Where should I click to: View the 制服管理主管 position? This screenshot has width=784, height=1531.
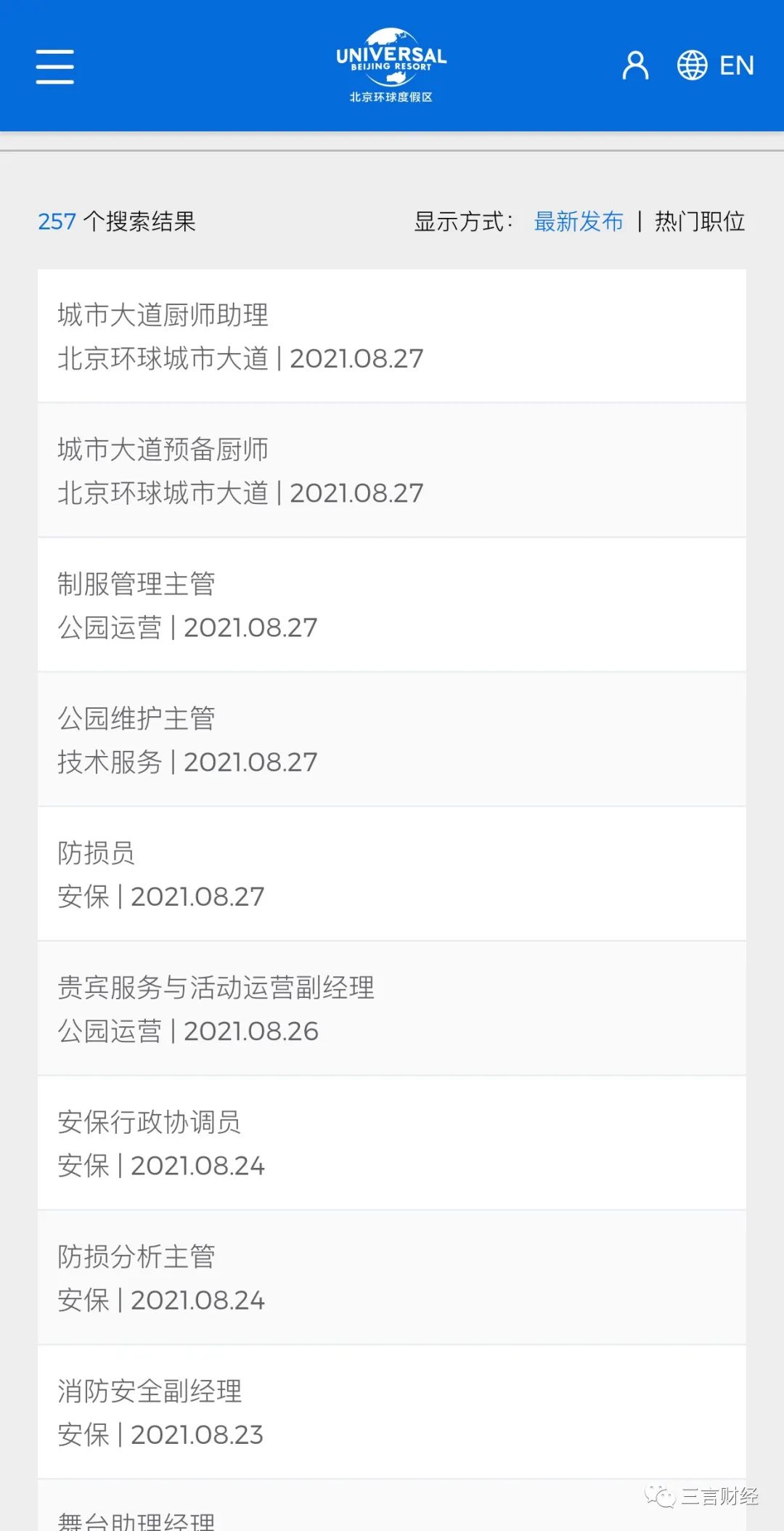(391, 605)
